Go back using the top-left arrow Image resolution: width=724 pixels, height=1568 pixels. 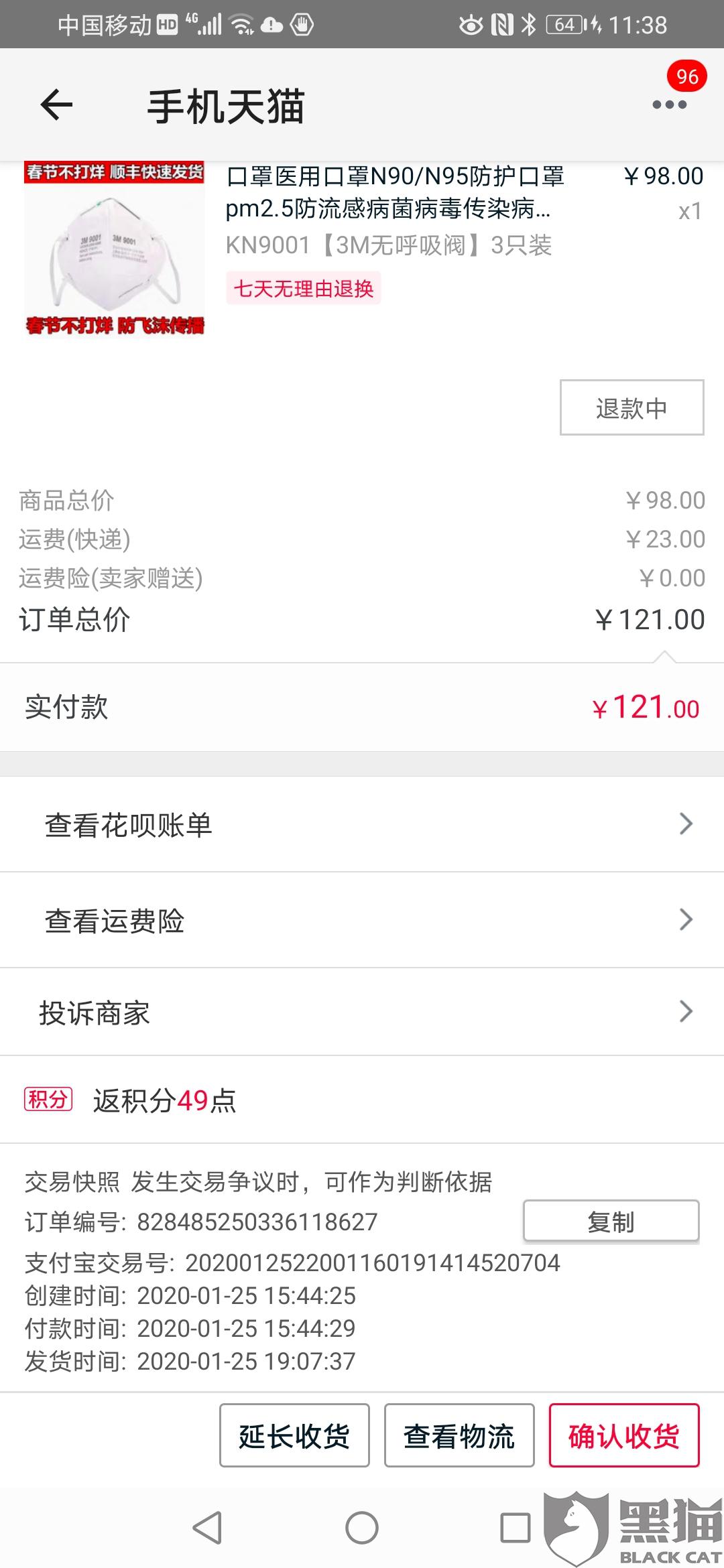56,105
